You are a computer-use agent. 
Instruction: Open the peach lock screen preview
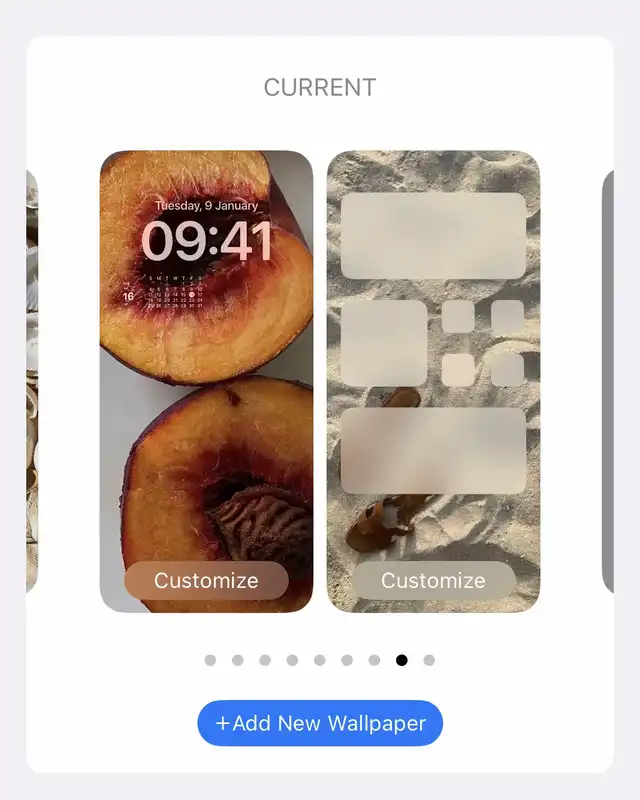coord(206,381)
